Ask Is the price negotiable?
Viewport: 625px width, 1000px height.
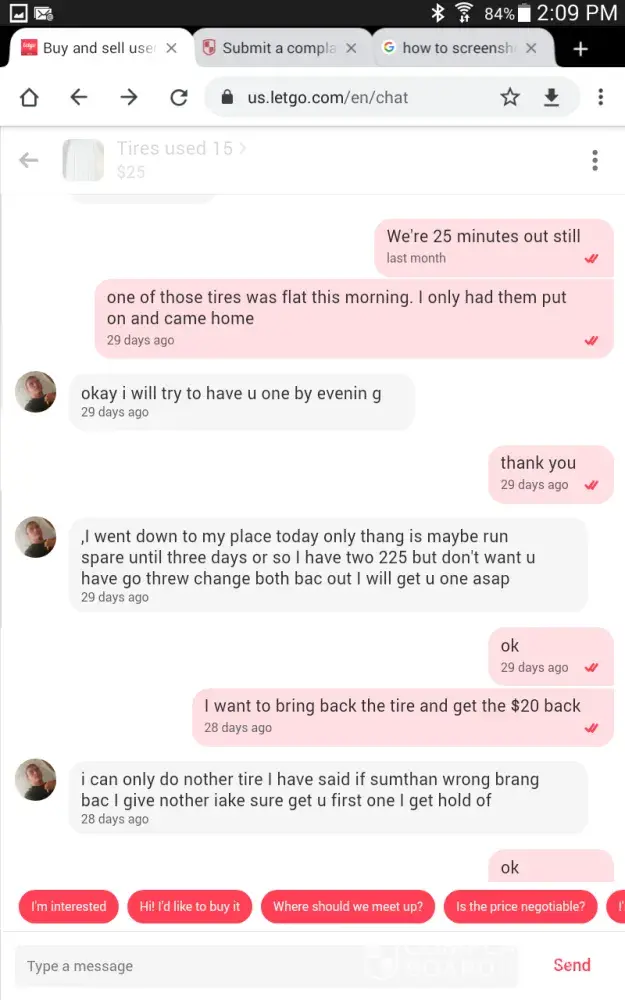click(520, 907)
